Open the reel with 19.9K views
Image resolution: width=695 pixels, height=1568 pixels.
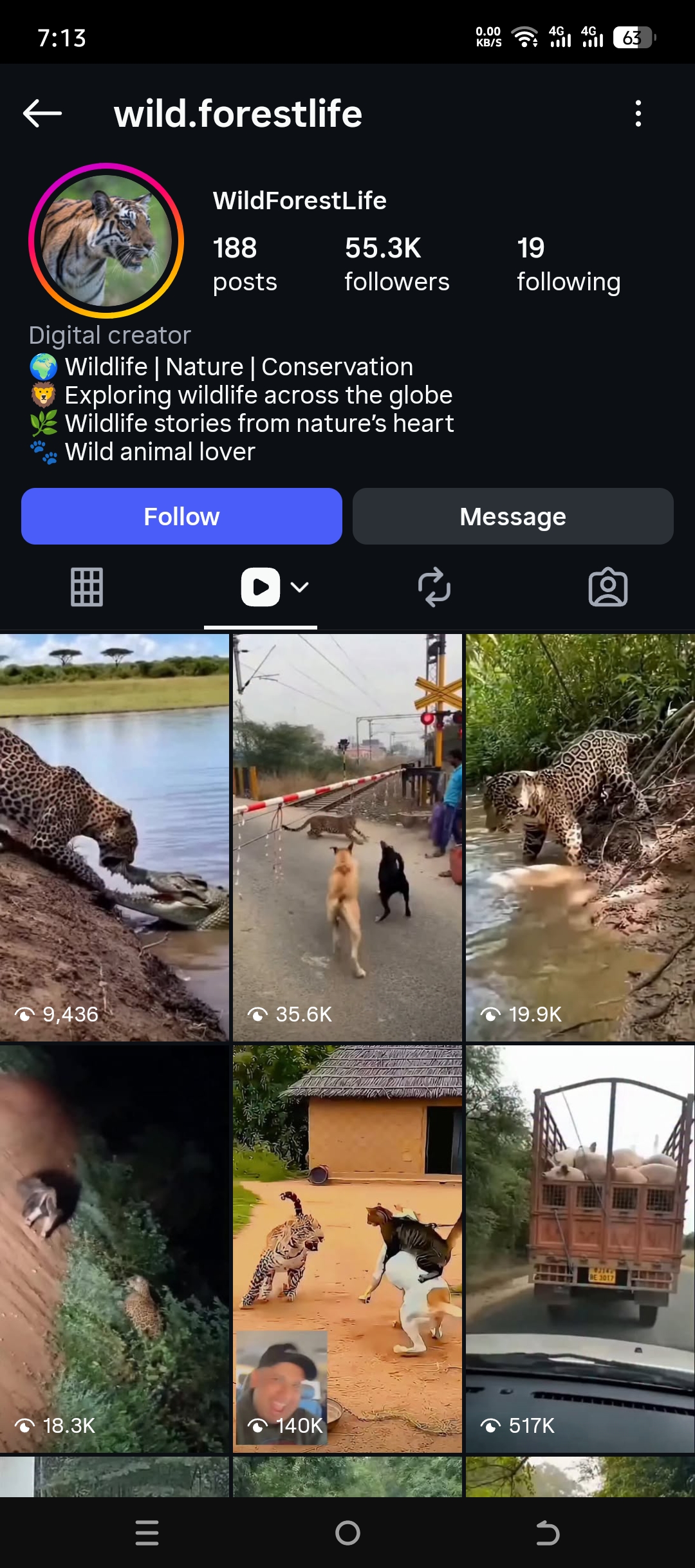click(x=580, y=837)
